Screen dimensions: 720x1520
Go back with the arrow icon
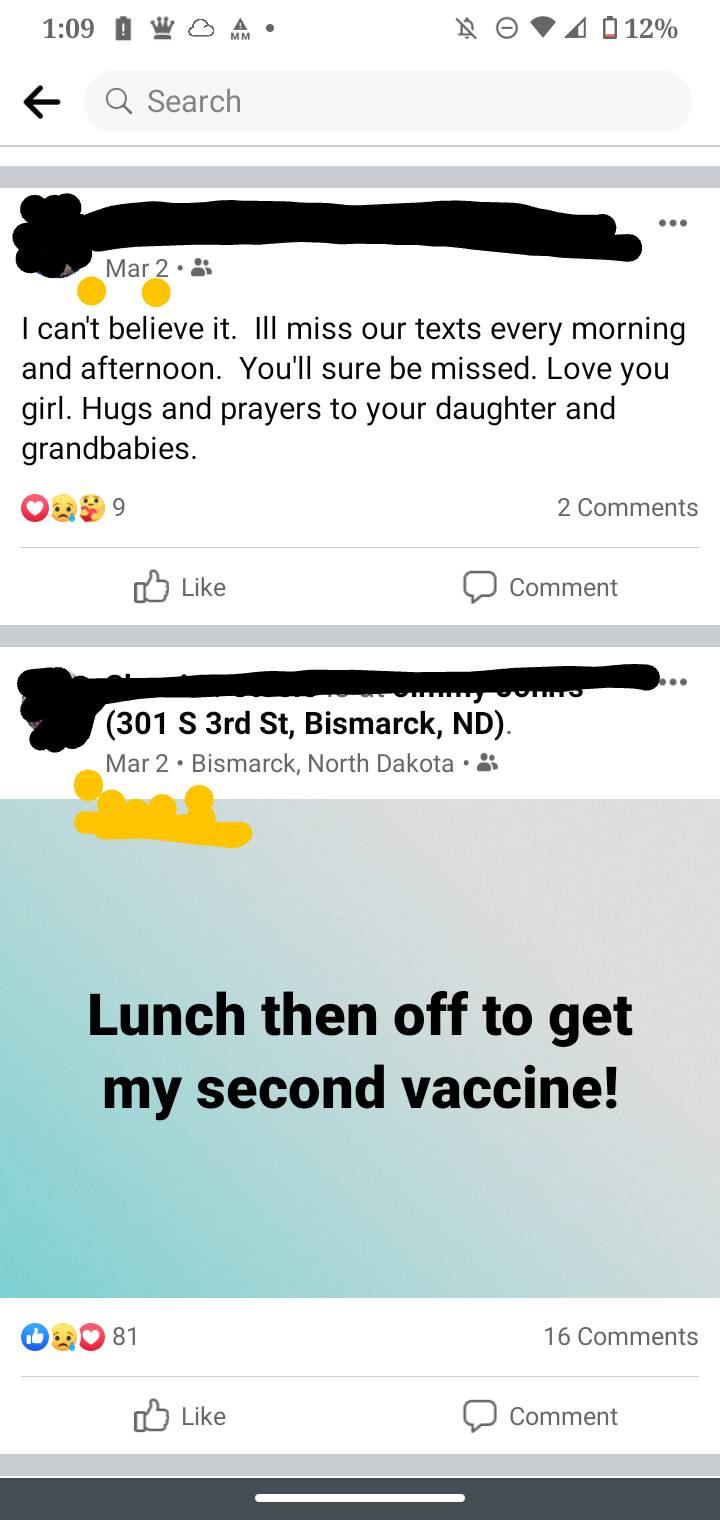41,101
